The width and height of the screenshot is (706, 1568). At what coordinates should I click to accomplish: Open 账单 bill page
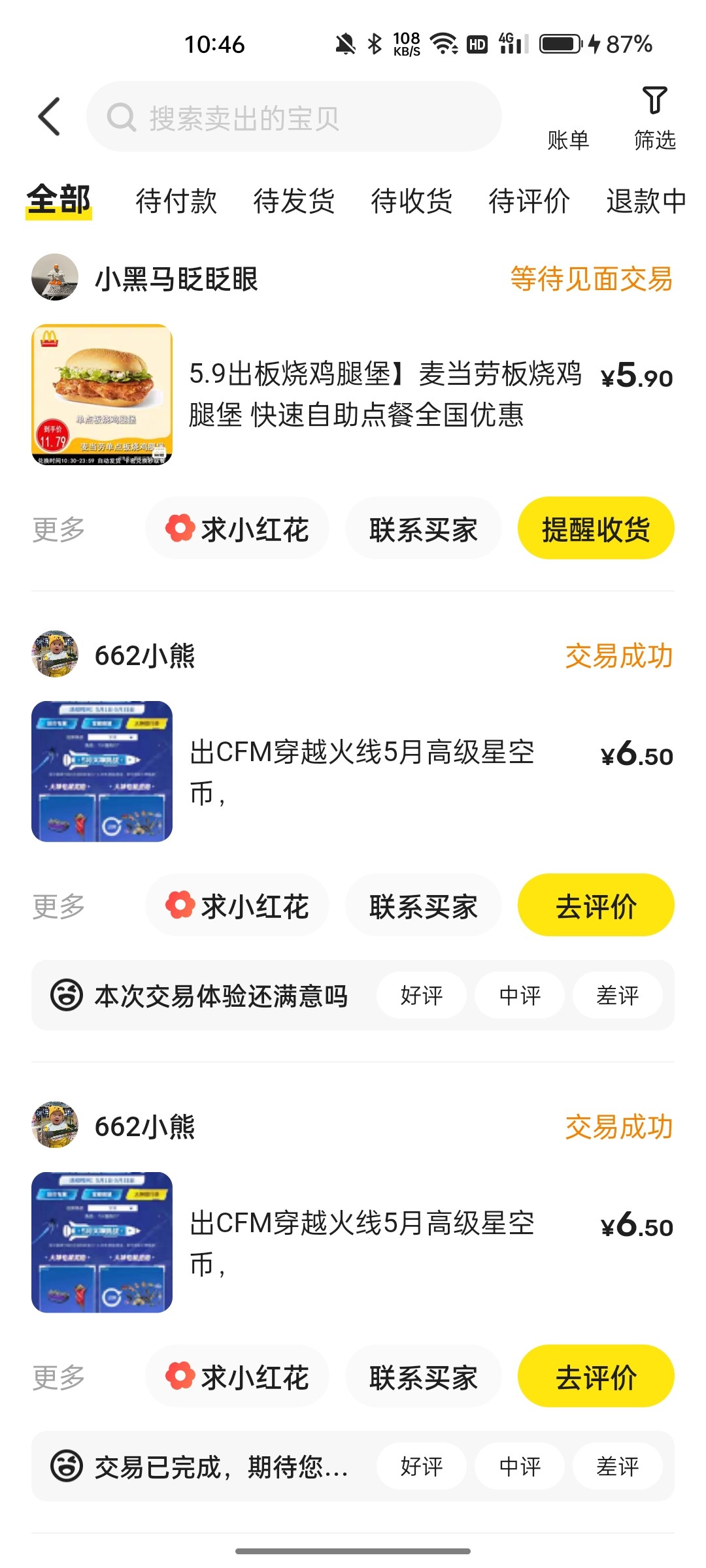[x=568, y=139]
